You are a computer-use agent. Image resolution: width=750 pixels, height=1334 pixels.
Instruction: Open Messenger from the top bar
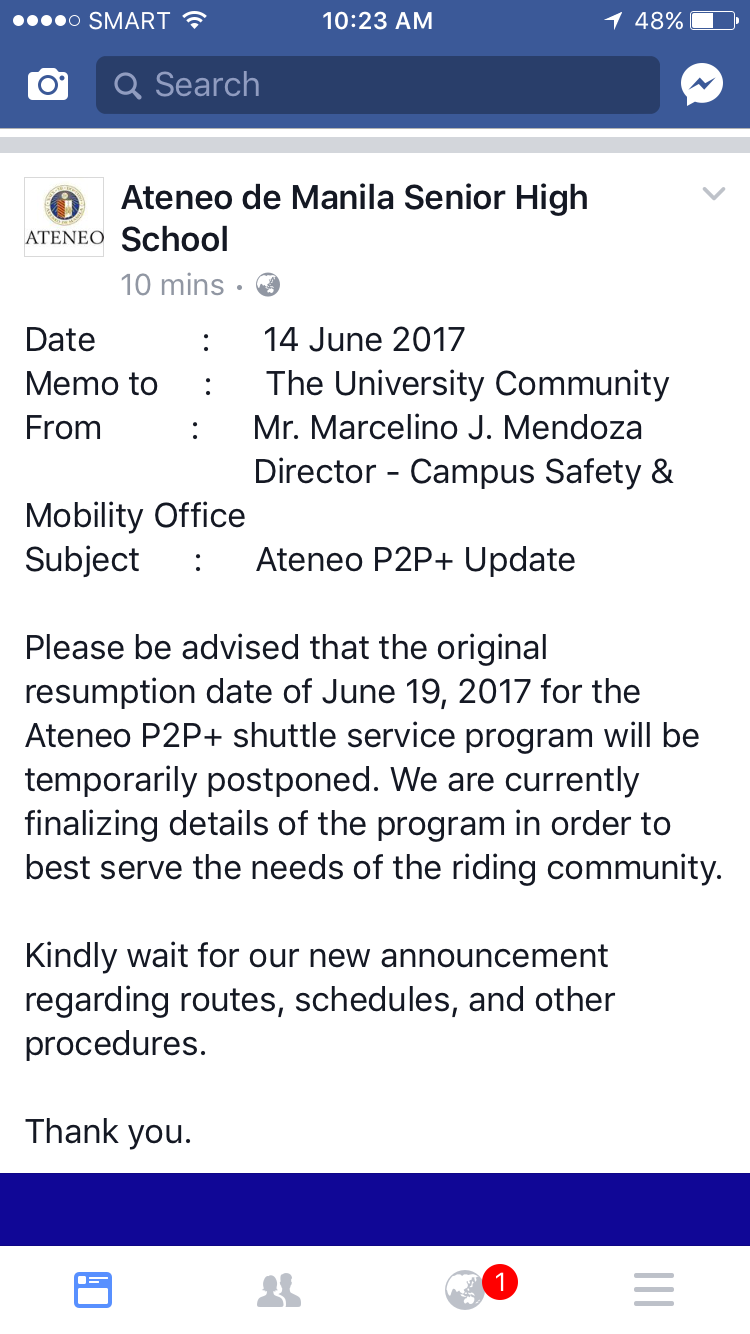702,85
